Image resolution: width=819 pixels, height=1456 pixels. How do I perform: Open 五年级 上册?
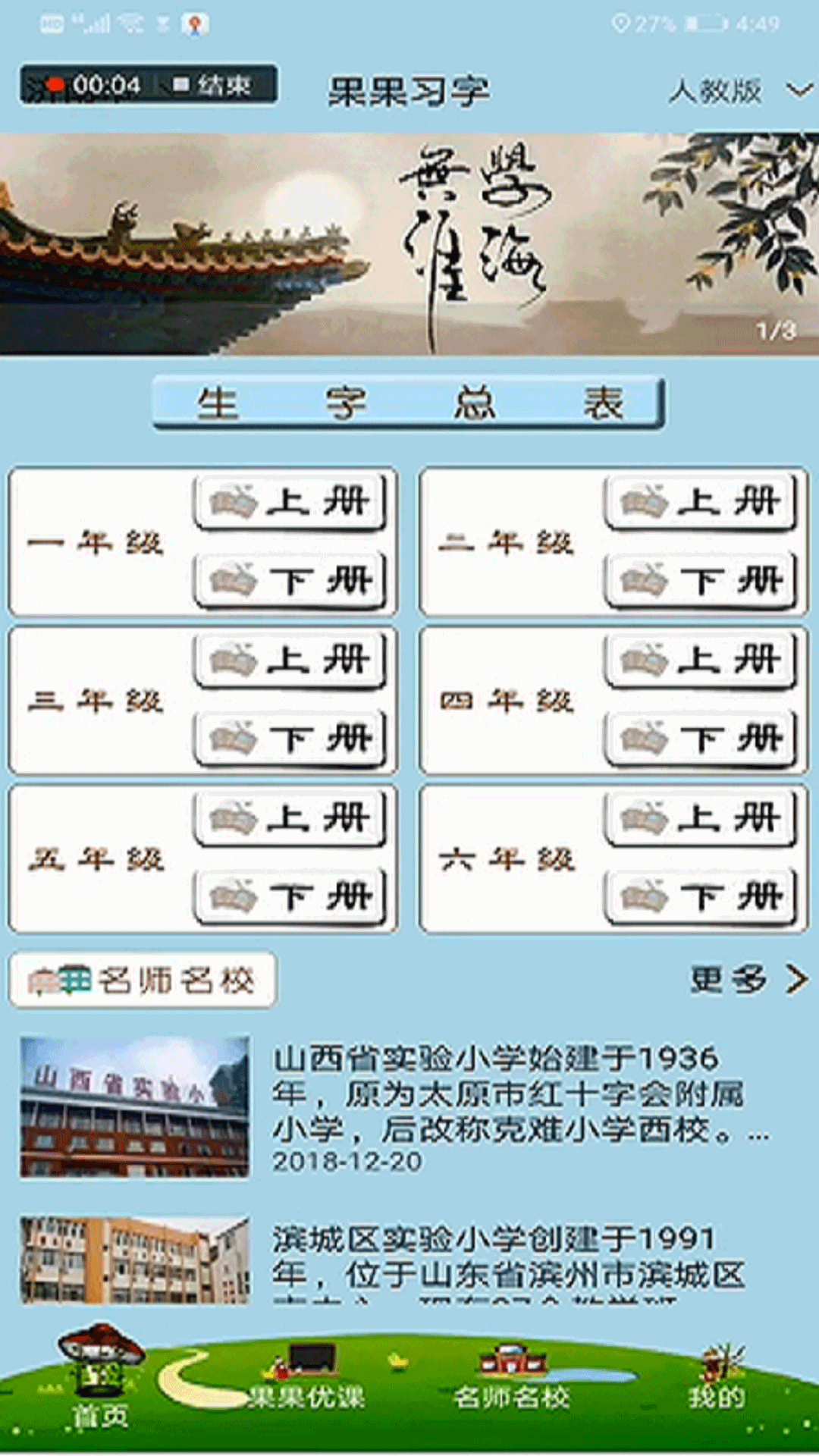290,818
